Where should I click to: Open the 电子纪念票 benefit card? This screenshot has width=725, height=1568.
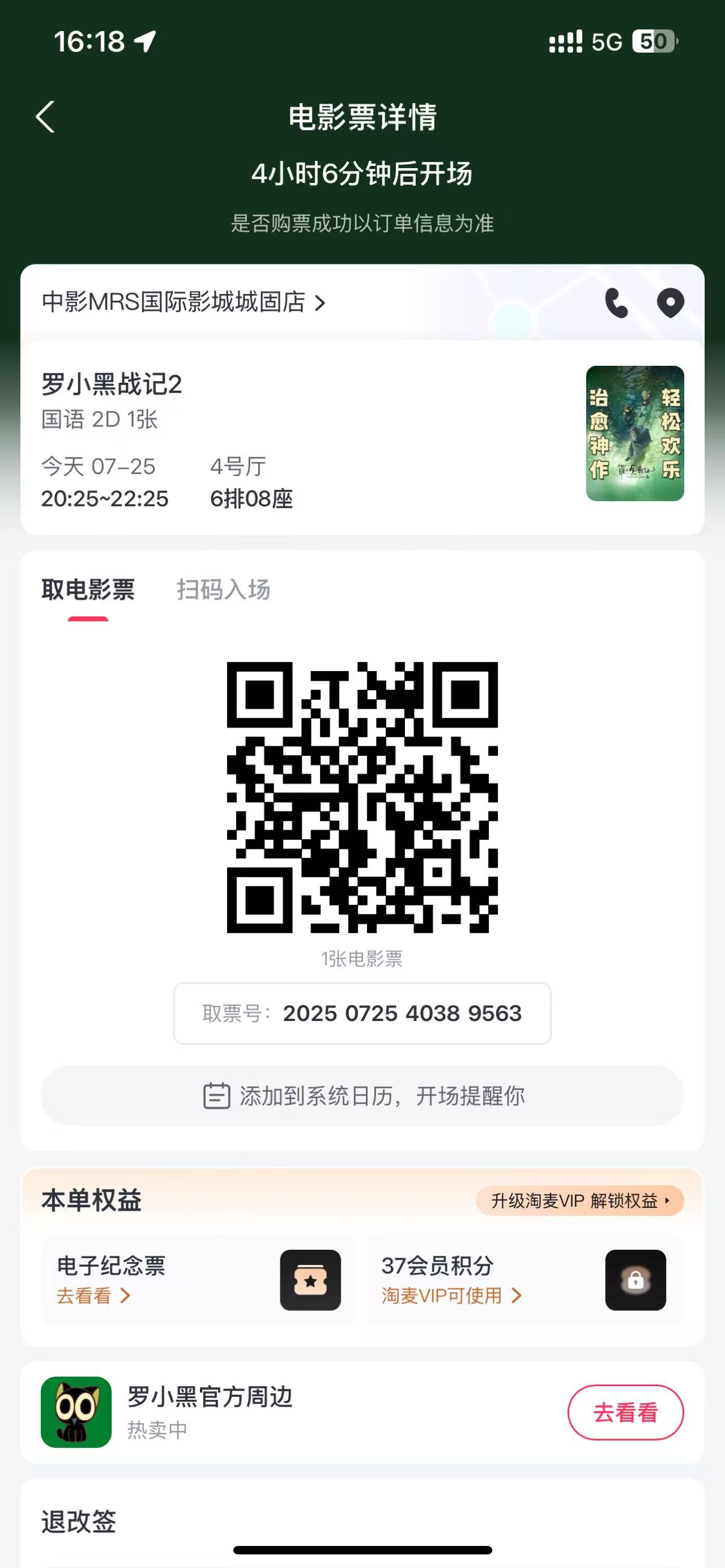coord(197,1280)
